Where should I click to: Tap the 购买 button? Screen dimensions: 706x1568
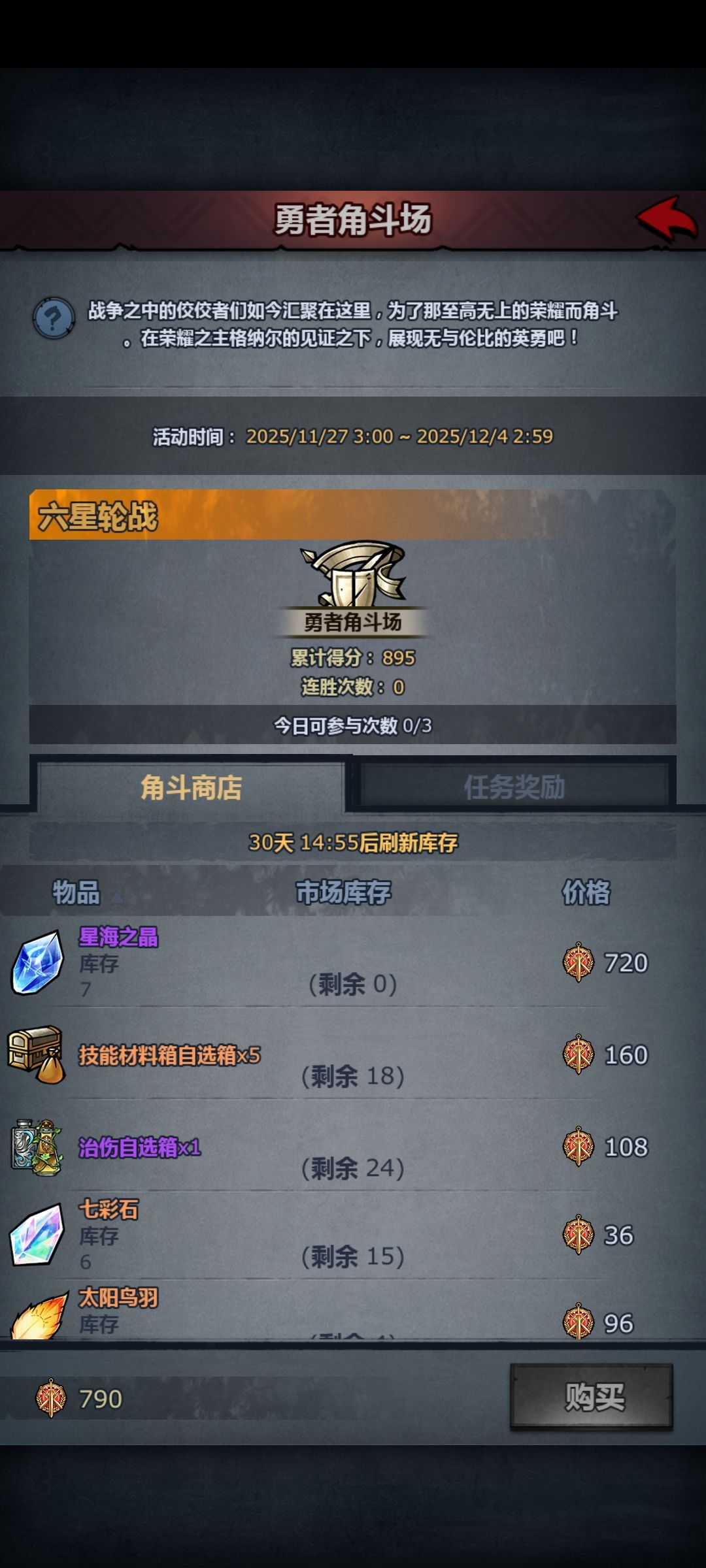pyautogui.click(x=592, y=1397)
